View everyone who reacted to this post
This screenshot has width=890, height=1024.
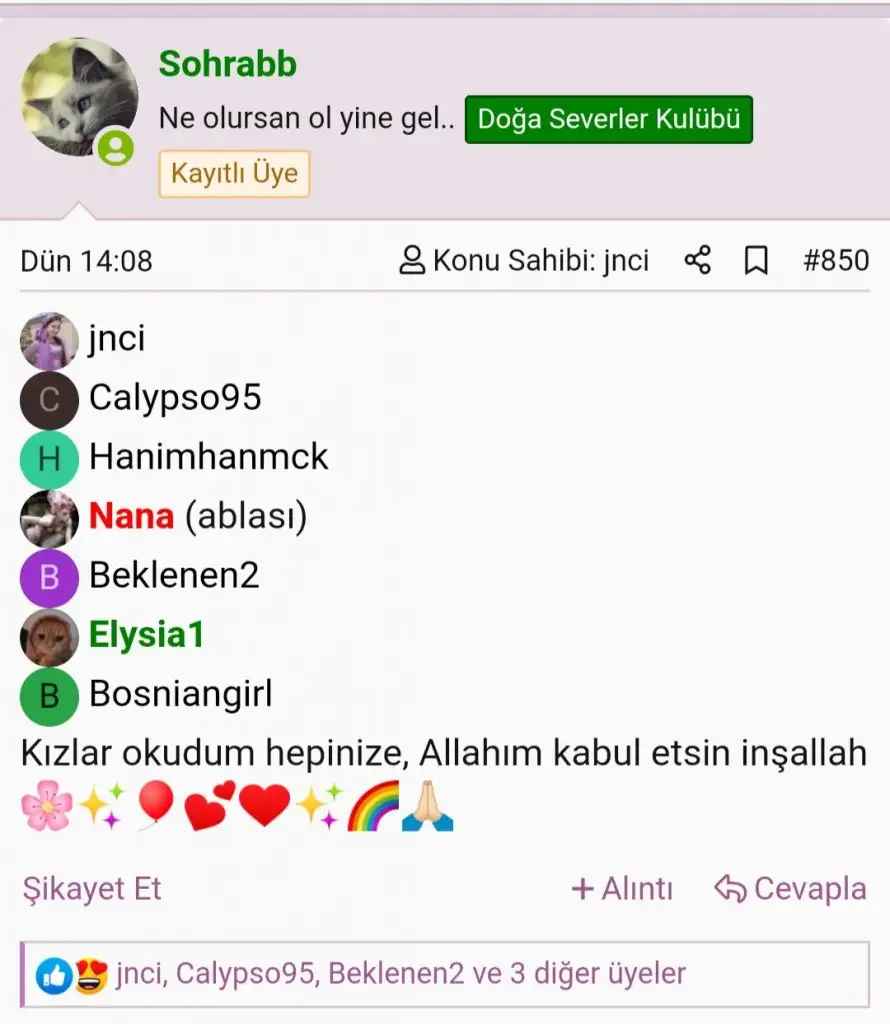400,973
